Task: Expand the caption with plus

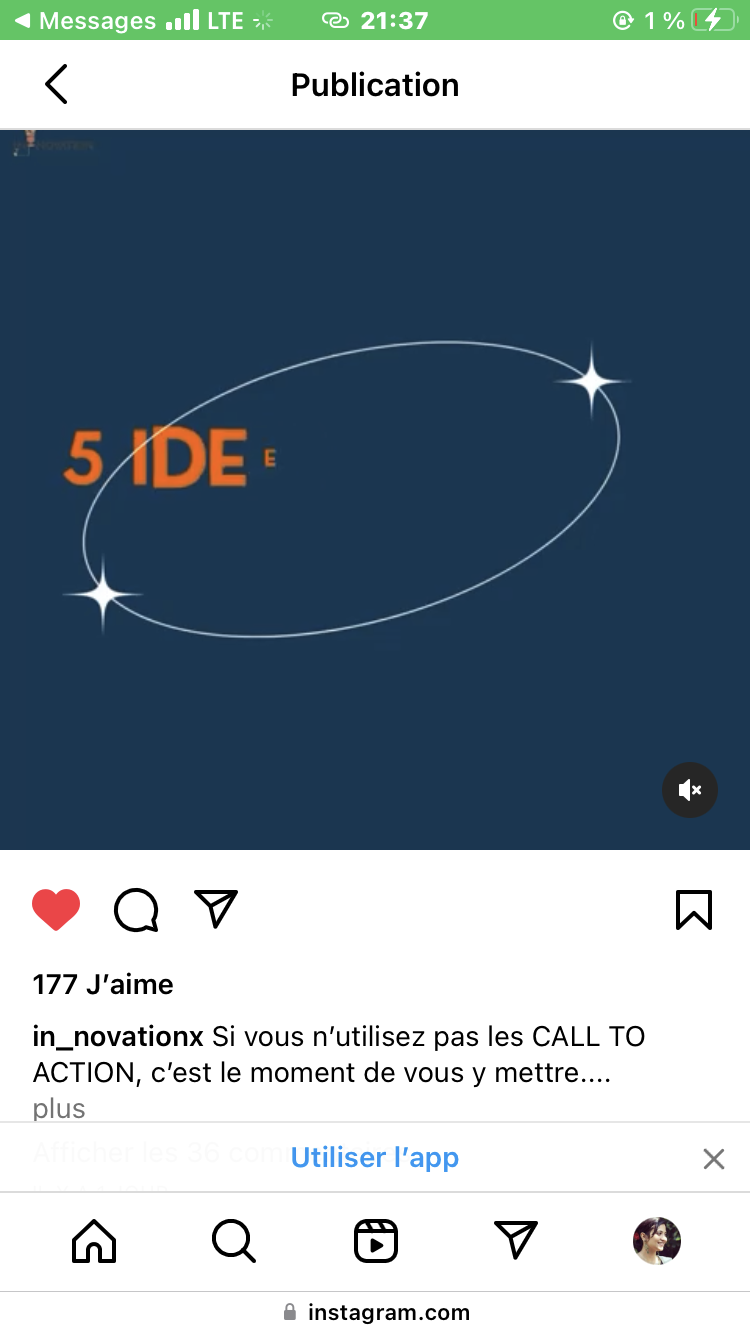Action: tap(59, 1109)
